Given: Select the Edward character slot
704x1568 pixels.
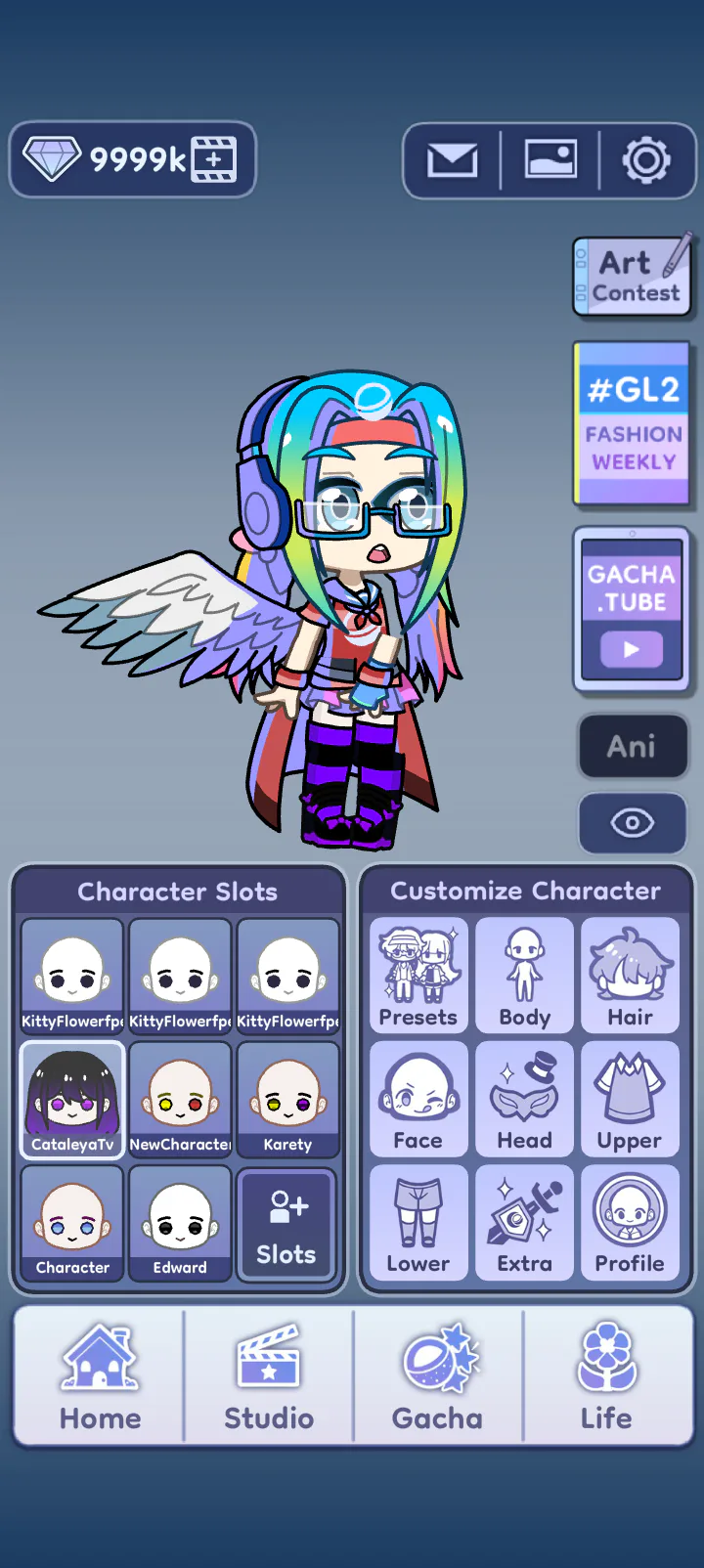Looking at the screenshot, I should 180,1223.
